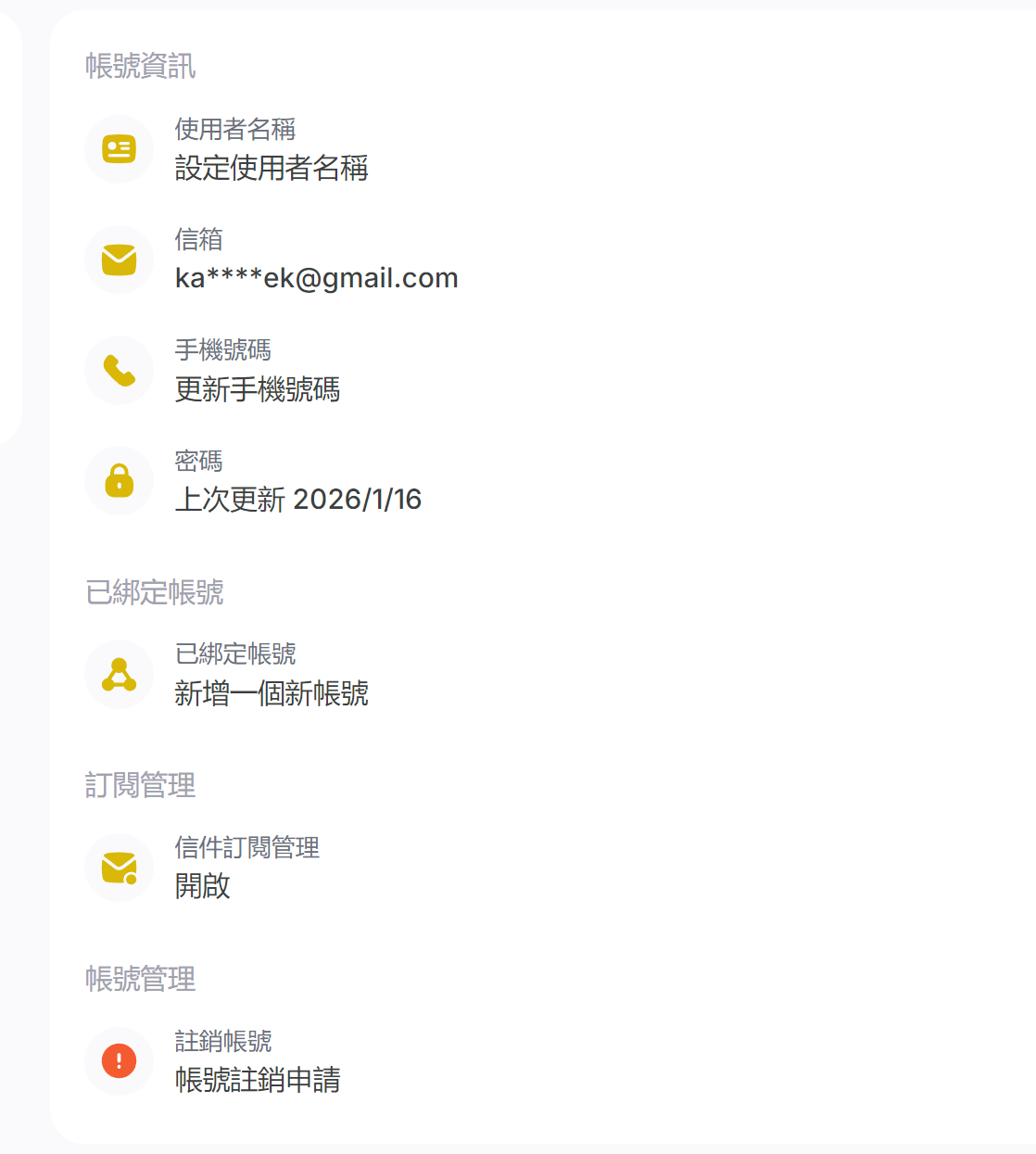Open 帳號註銷申請 to cancel the account

[x=258, y=1080]
